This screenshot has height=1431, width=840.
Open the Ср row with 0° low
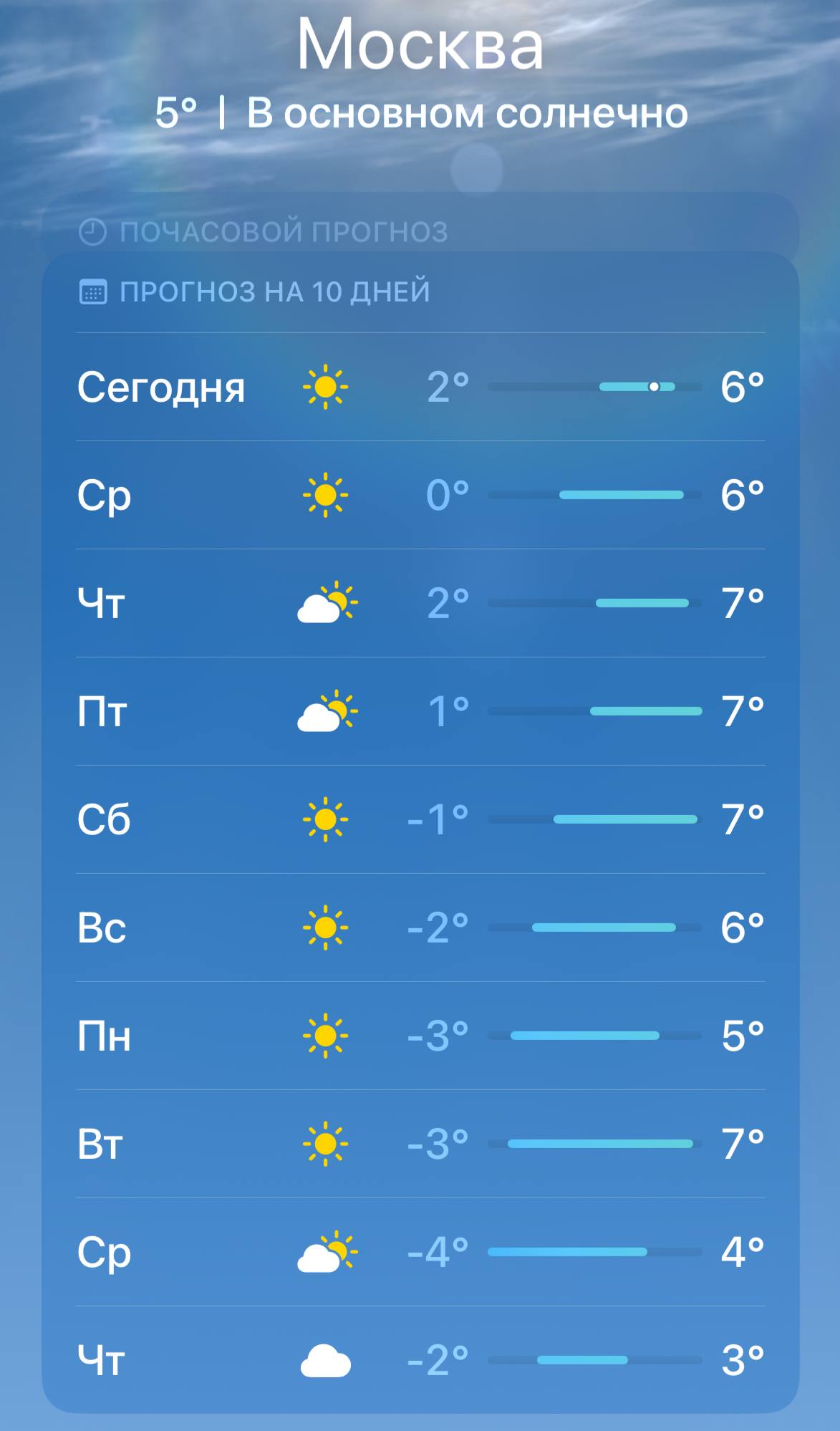tap(420, 495)
